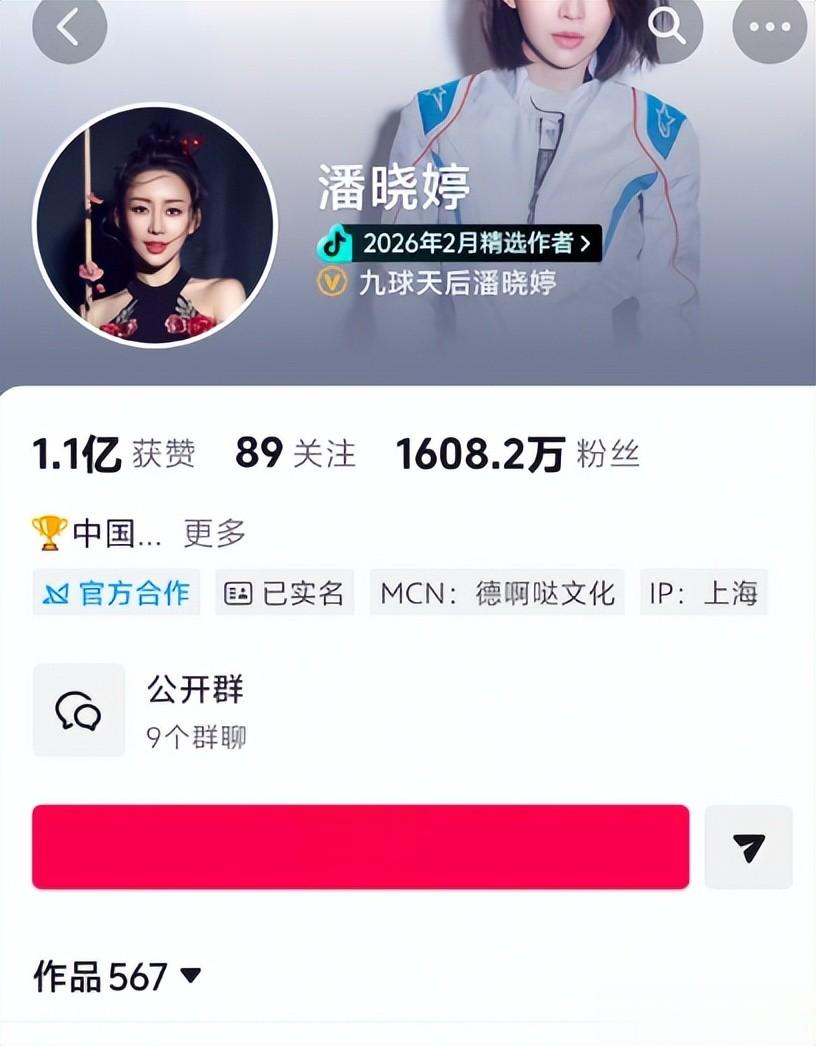Open the search icon in the header

coord(666,27)
